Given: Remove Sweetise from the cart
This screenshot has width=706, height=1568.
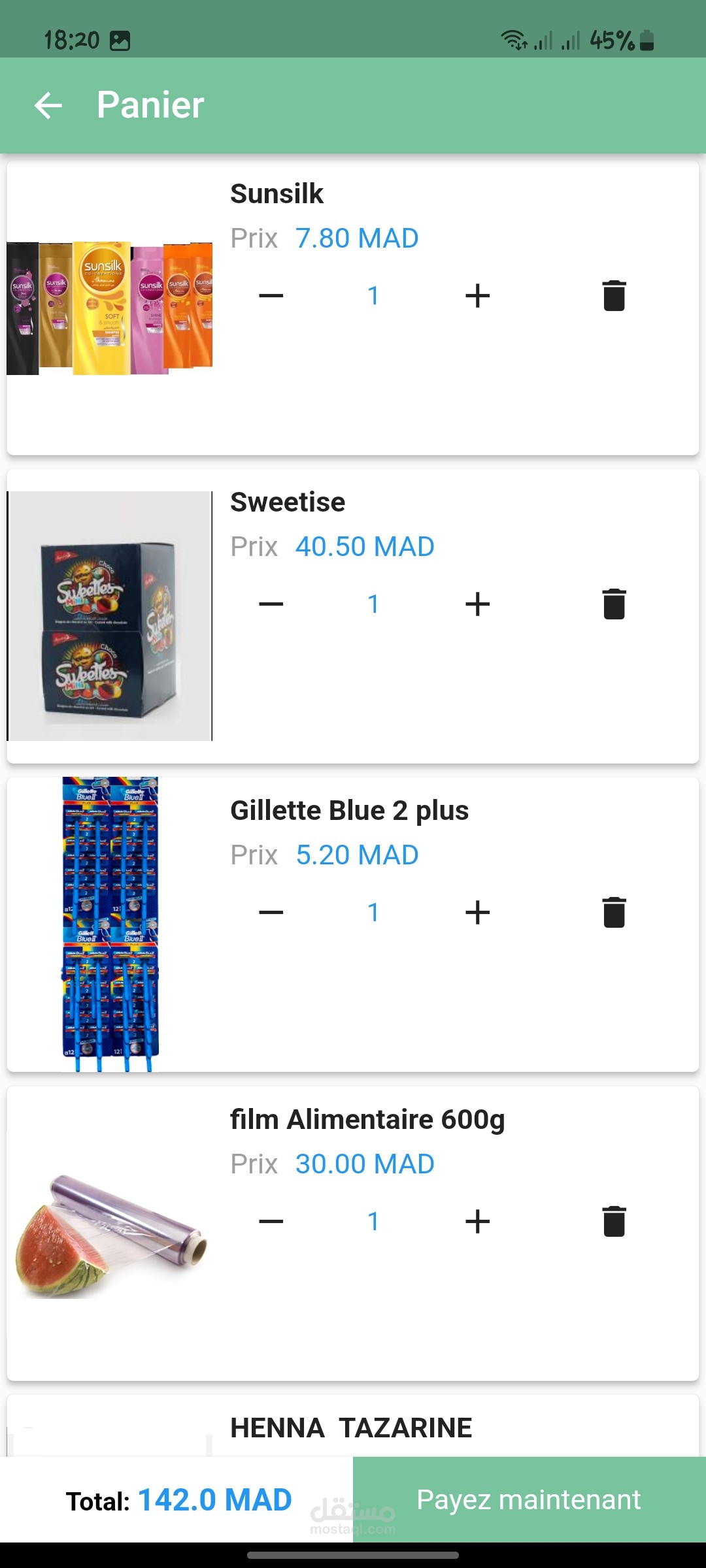Looking at the screenshot, I should pos(614,604).
